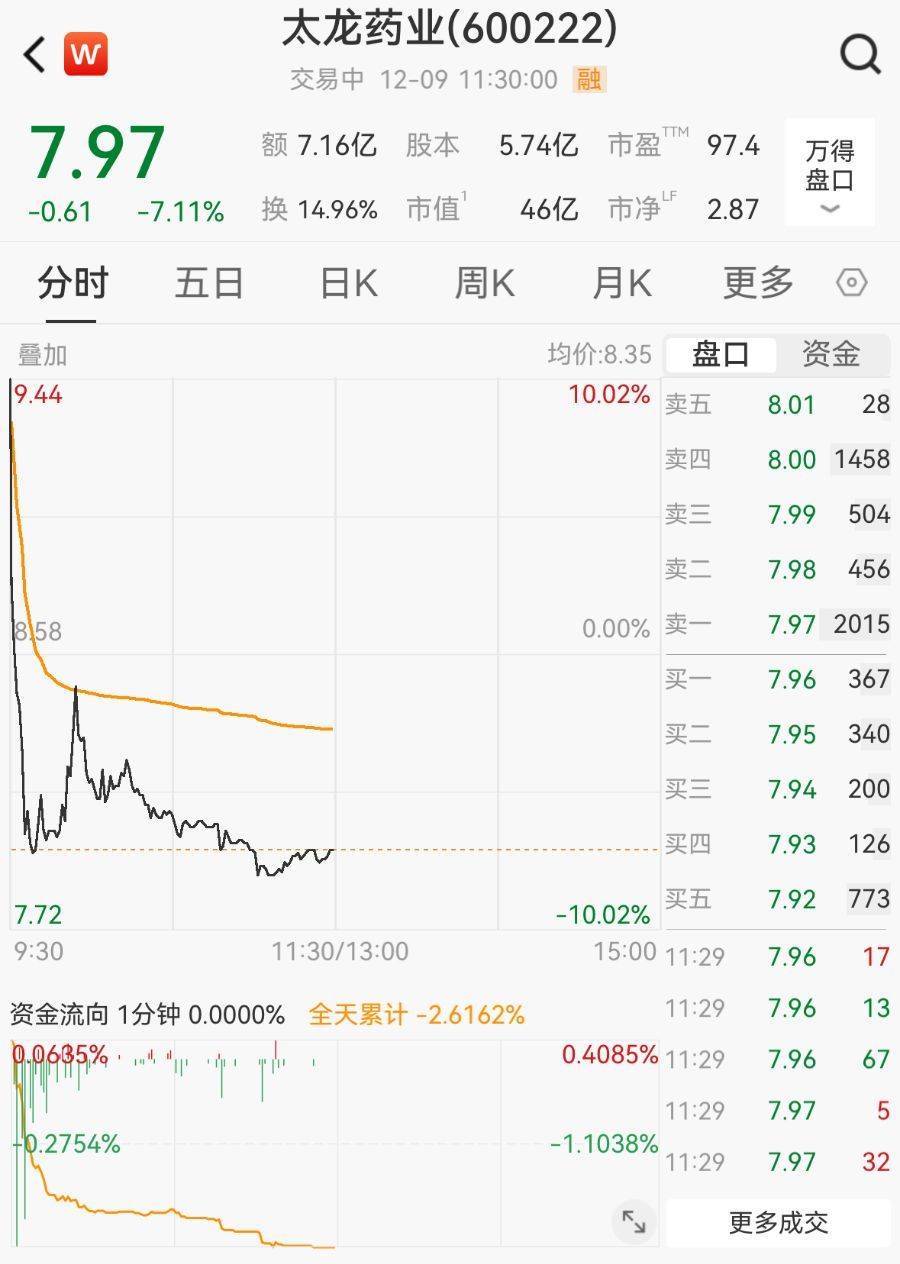View the 月K monthly chart
The width and height of the screenshot is (900, 1264).
tap(620, 283)
